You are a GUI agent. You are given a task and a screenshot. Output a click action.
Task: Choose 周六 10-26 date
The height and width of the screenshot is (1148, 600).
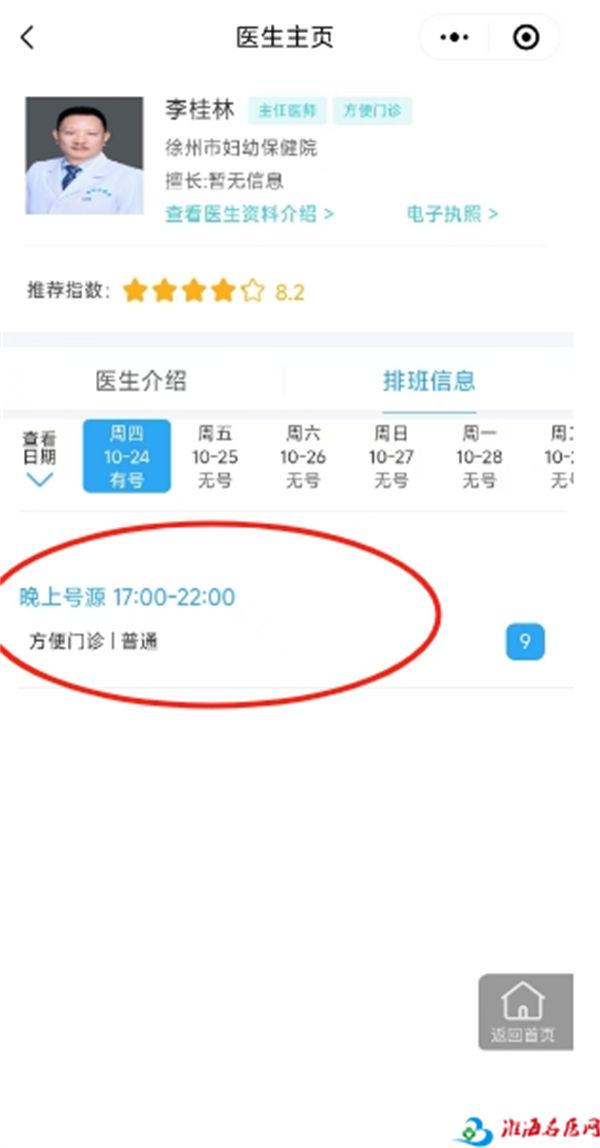tap(303, 457)
